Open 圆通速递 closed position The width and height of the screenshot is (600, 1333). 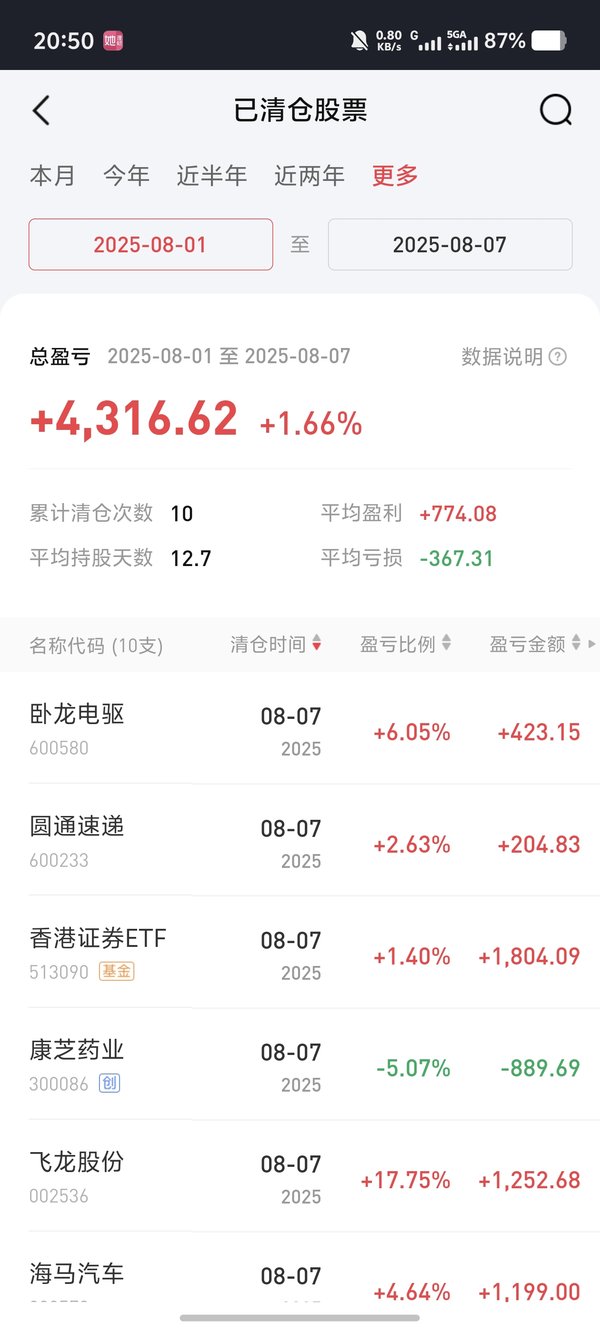point(300,841)
